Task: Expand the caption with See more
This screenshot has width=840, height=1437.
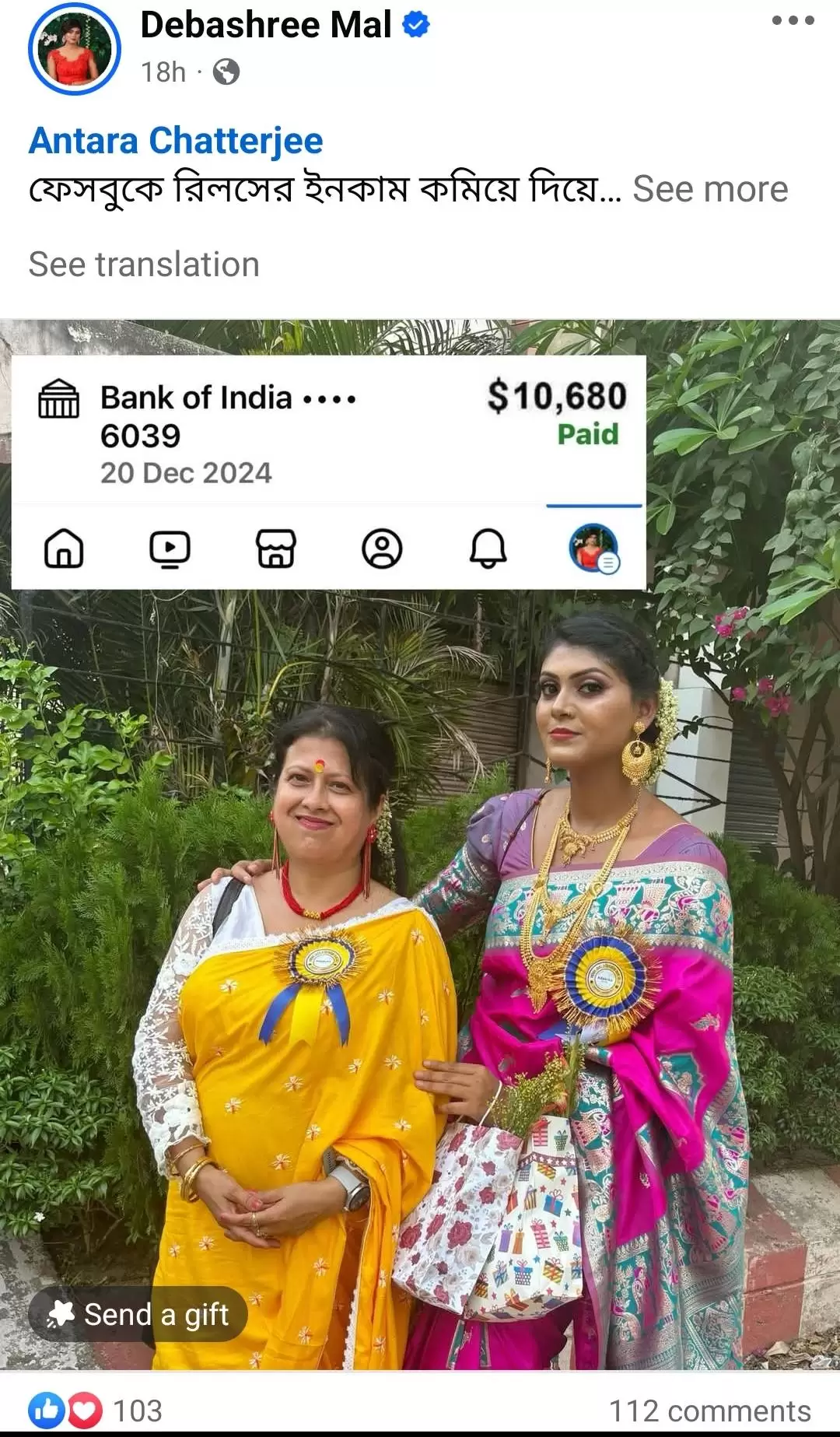Action: click(710, 189)
